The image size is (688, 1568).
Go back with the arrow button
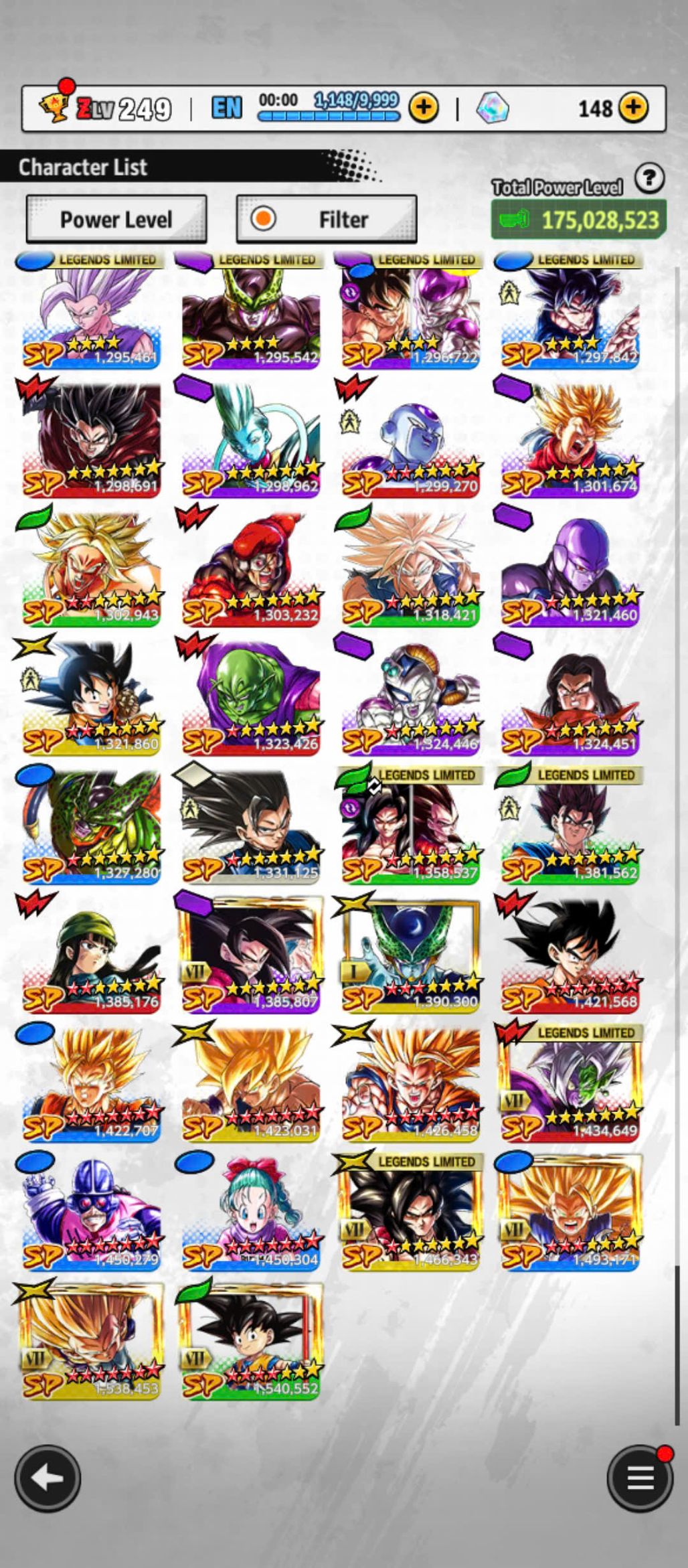[x=48, y=1478]
